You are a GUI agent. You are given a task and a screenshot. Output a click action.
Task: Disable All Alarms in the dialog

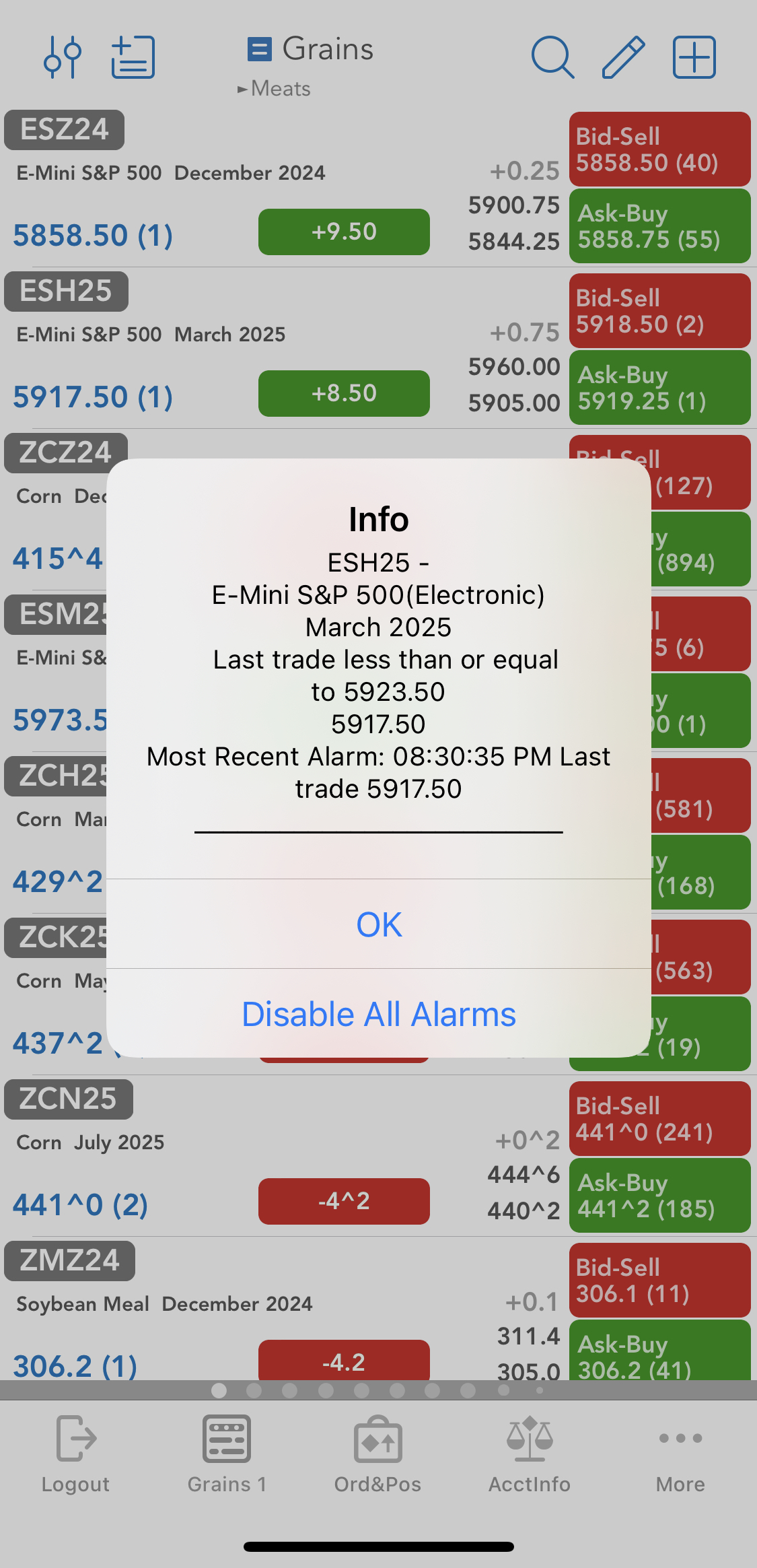pos(378,1014)
